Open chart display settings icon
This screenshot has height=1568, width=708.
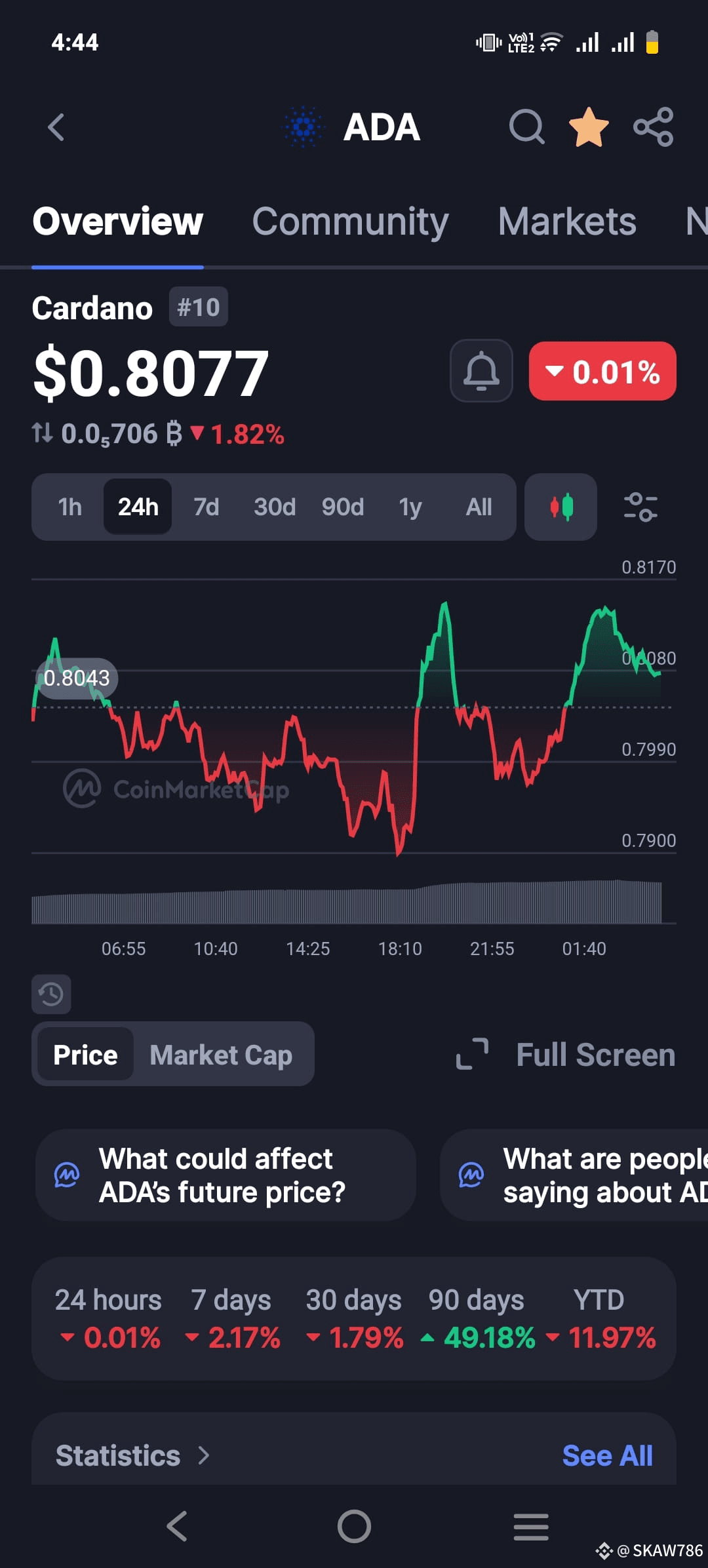(641, 507)
